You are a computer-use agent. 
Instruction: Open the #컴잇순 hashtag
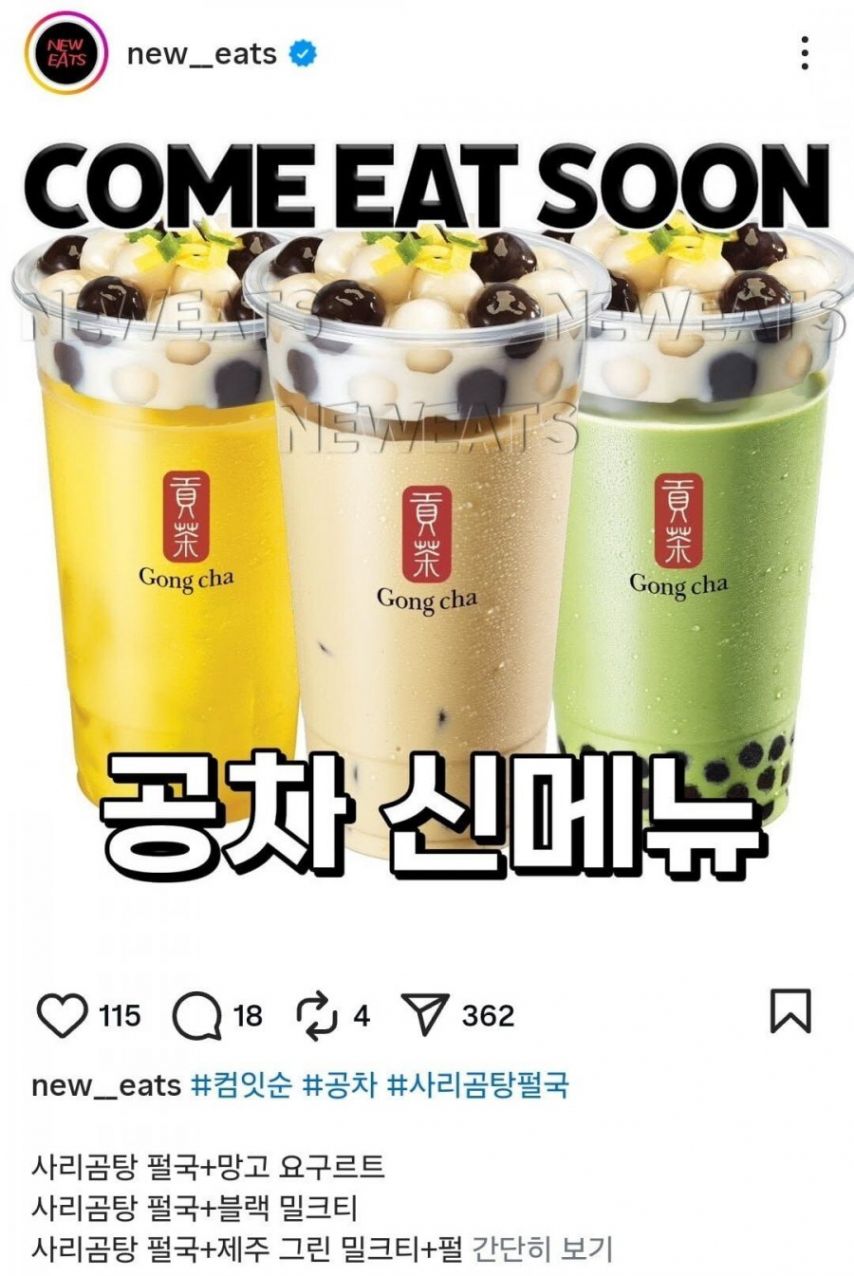[241, 1085]
